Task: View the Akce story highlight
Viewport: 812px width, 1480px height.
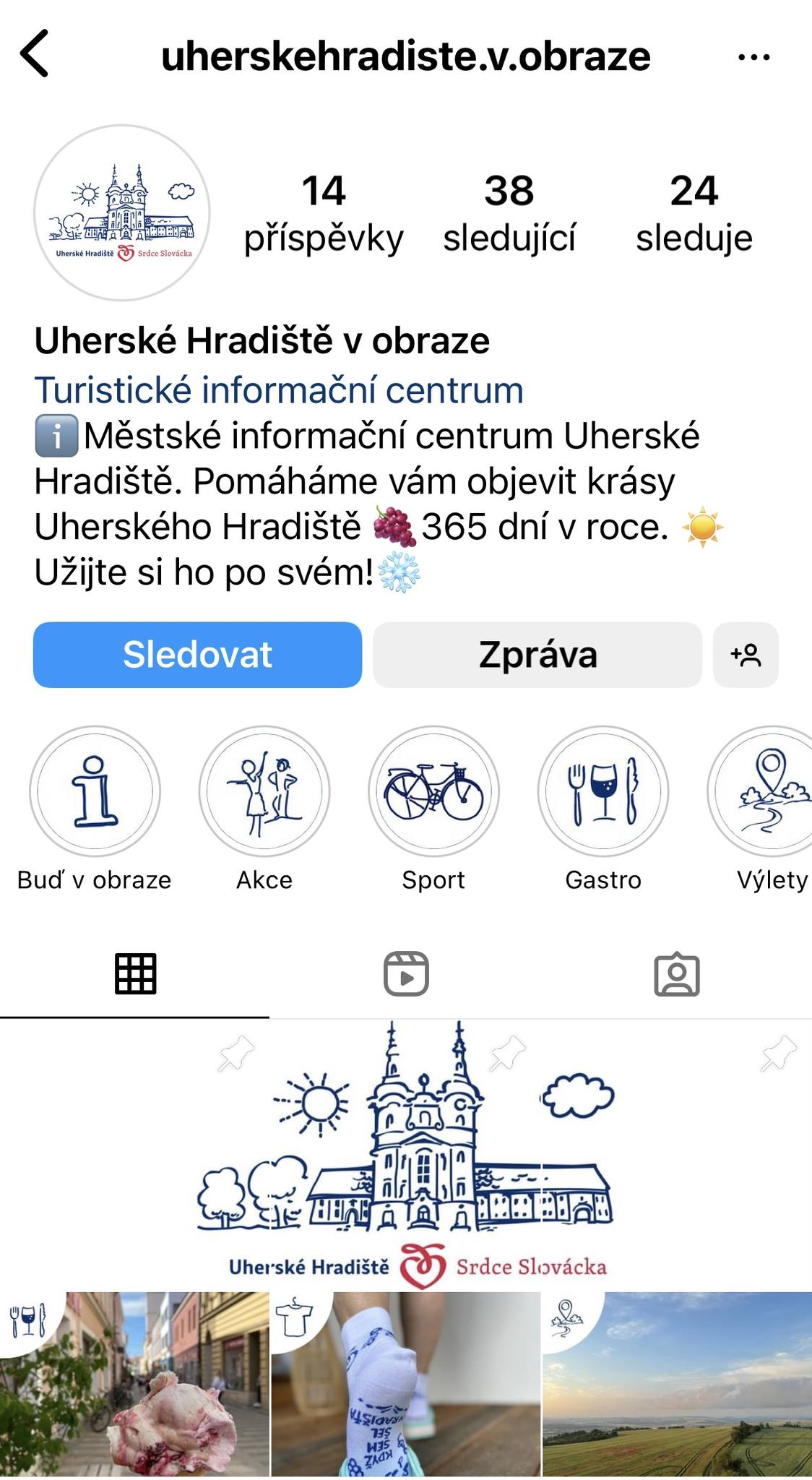Action: point(264,791)
